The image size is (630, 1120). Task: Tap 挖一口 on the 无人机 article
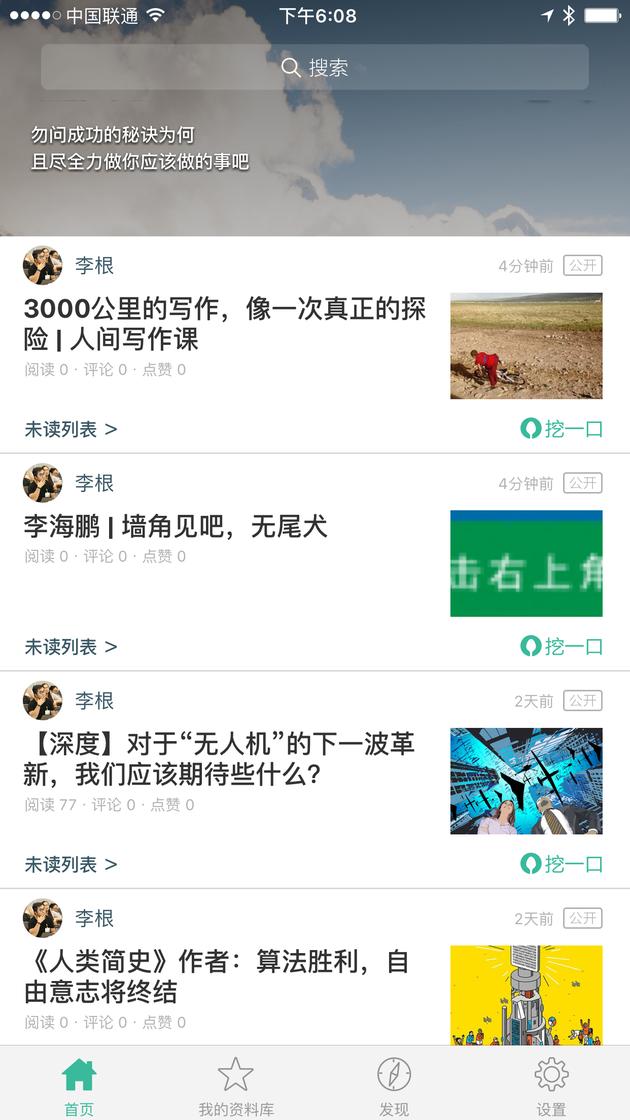coord(562,864)
